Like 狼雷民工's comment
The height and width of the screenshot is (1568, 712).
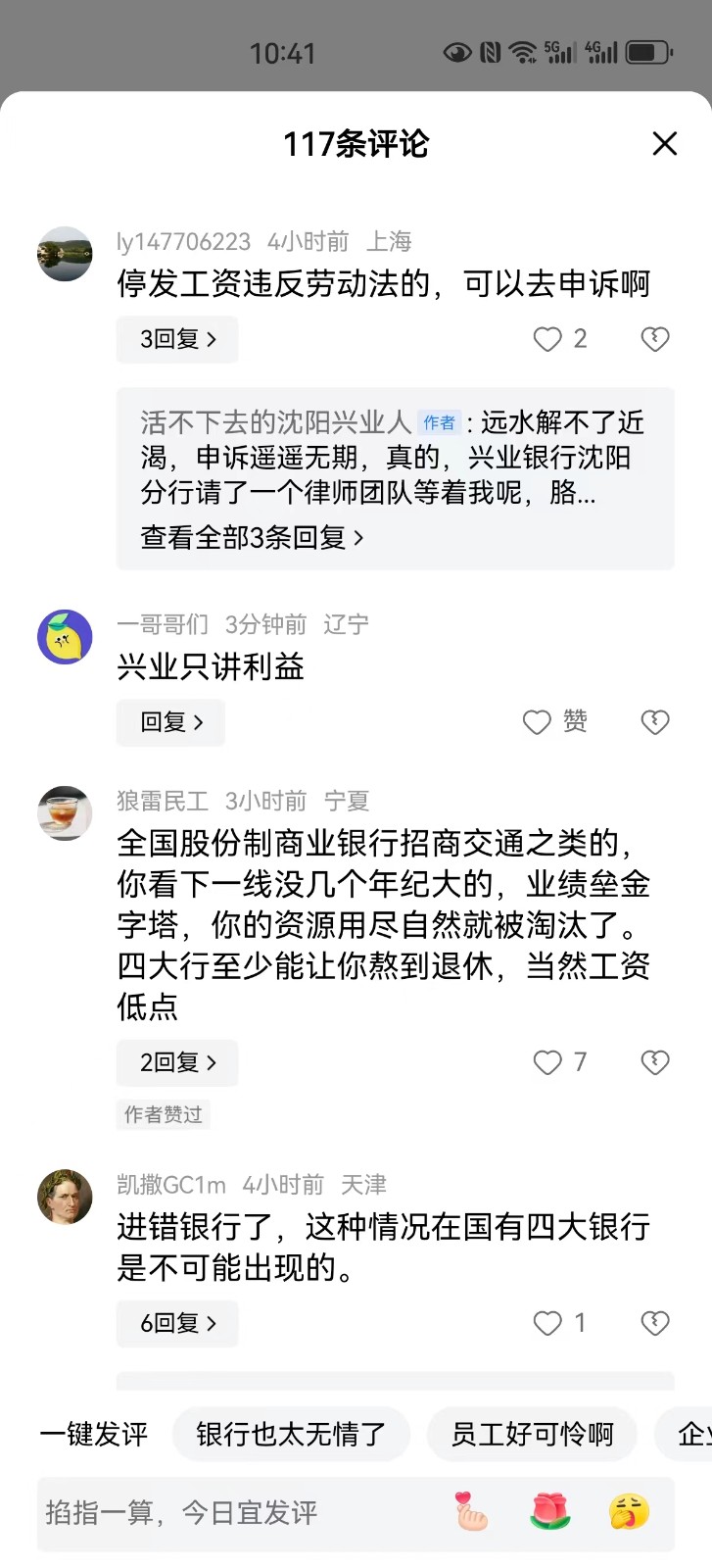point(547,1062)
